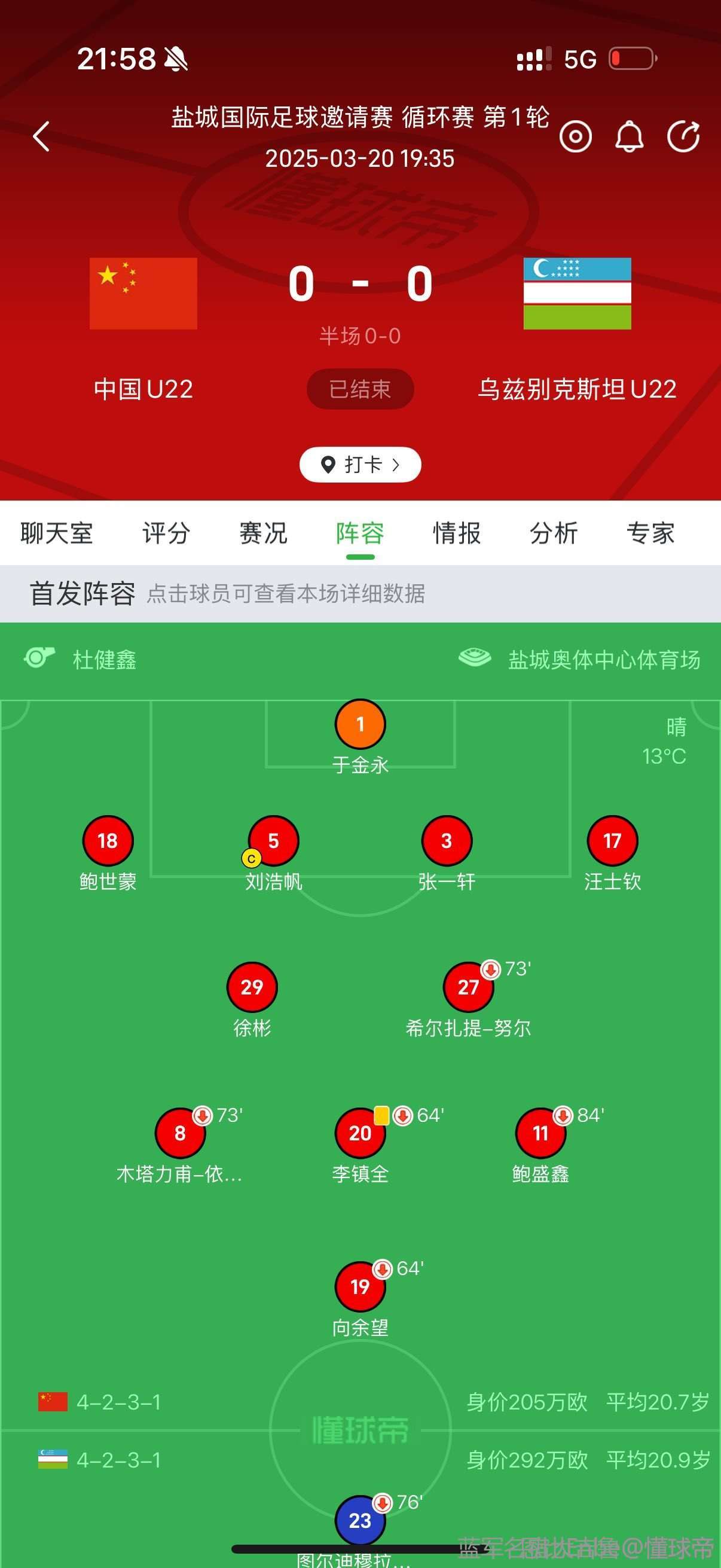Screen dimensions: 721x1568
Task: Open the 专家 tab
Action: coord(650,533)
